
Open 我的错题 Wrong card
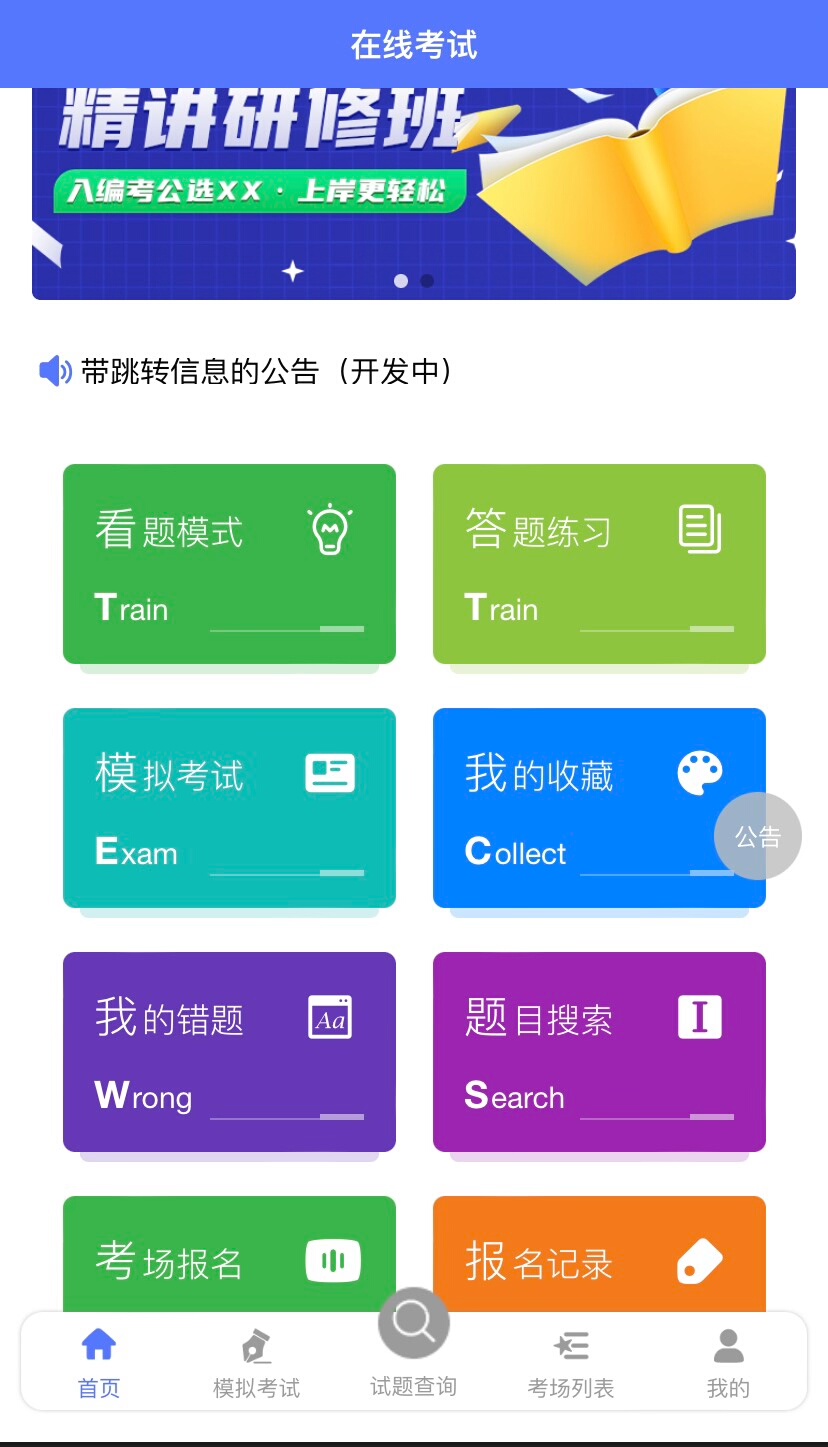[x=229, y=1051]
